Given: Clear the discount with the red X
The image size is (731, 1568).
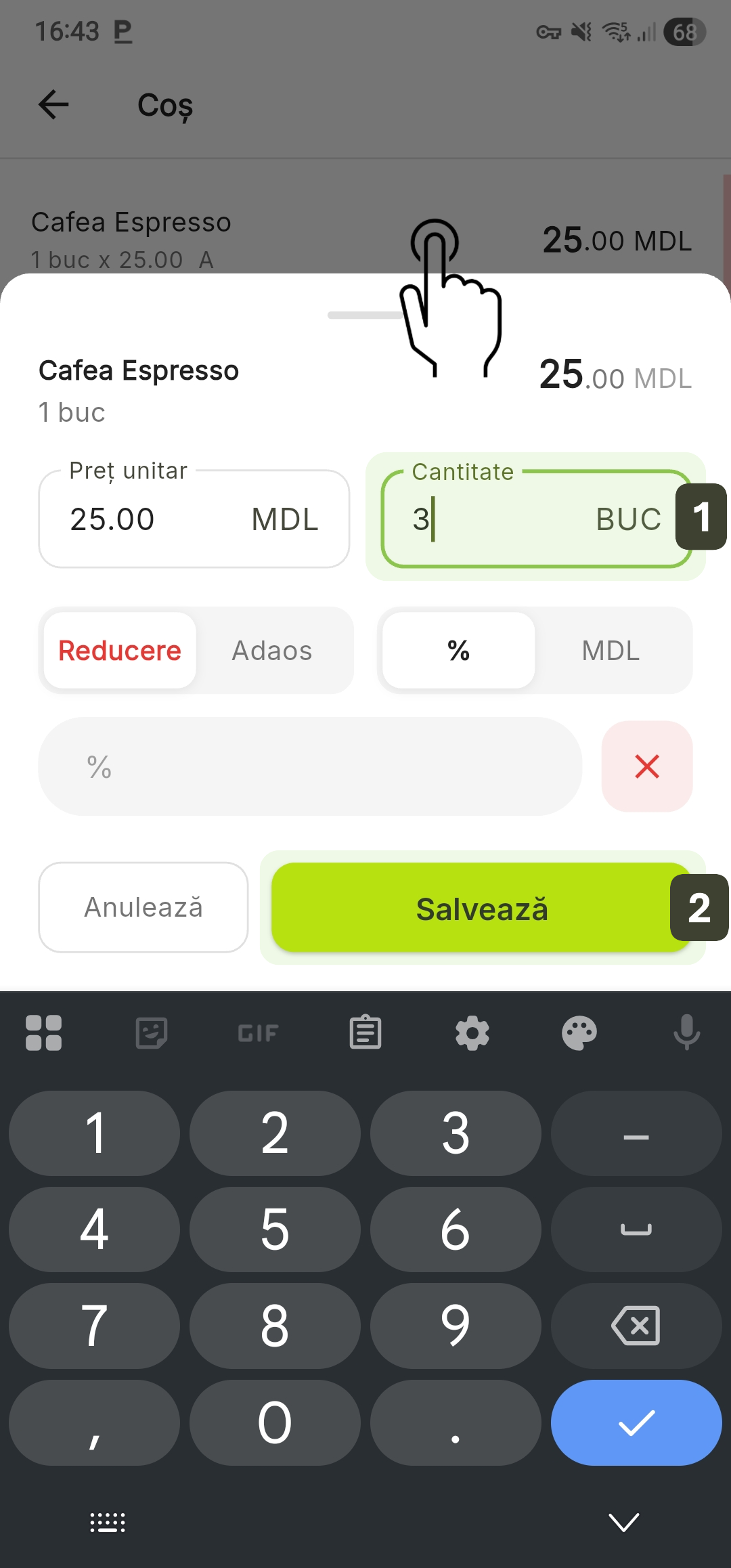Looking at the screenshot, I should click(x=647, y=766).
